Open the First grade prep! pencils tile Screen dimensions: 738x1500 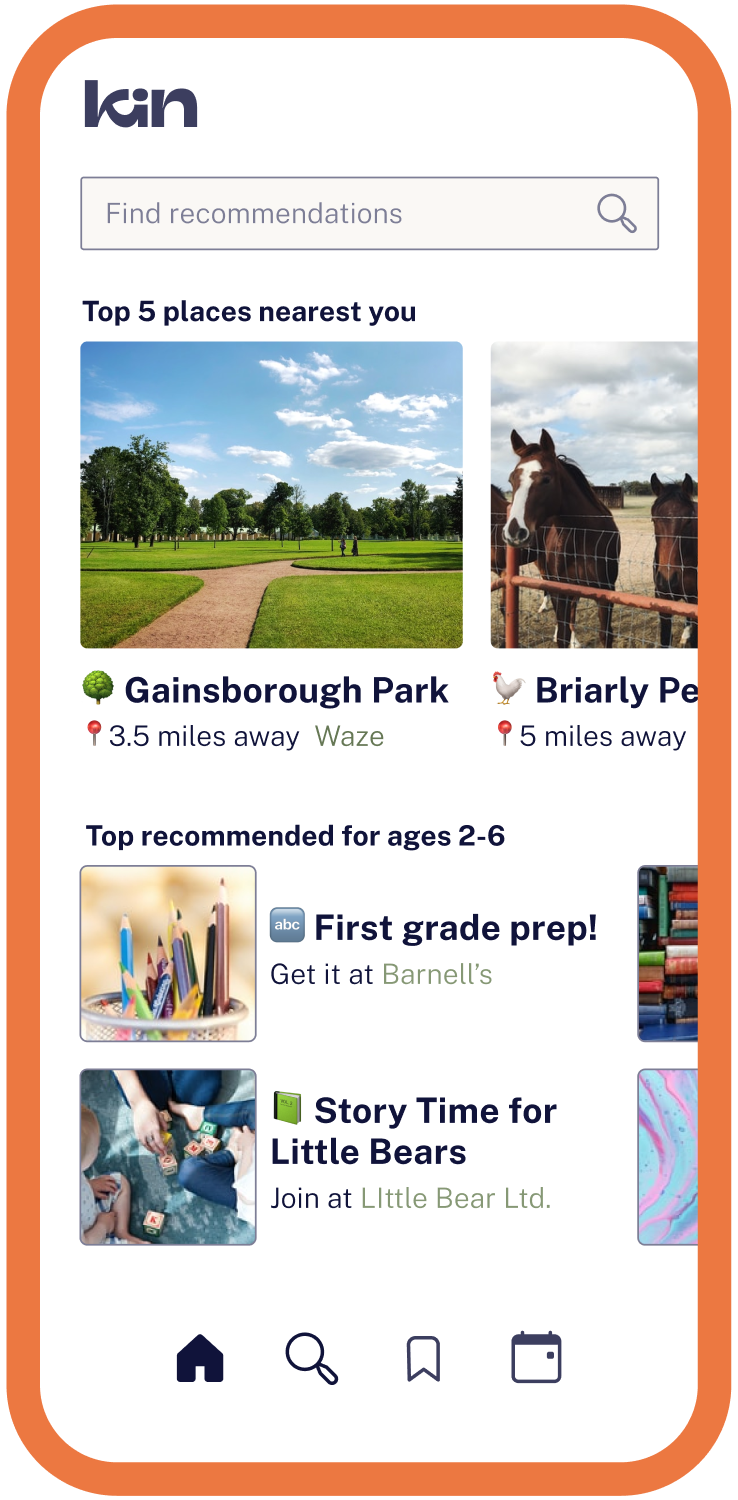coord(168,953)
